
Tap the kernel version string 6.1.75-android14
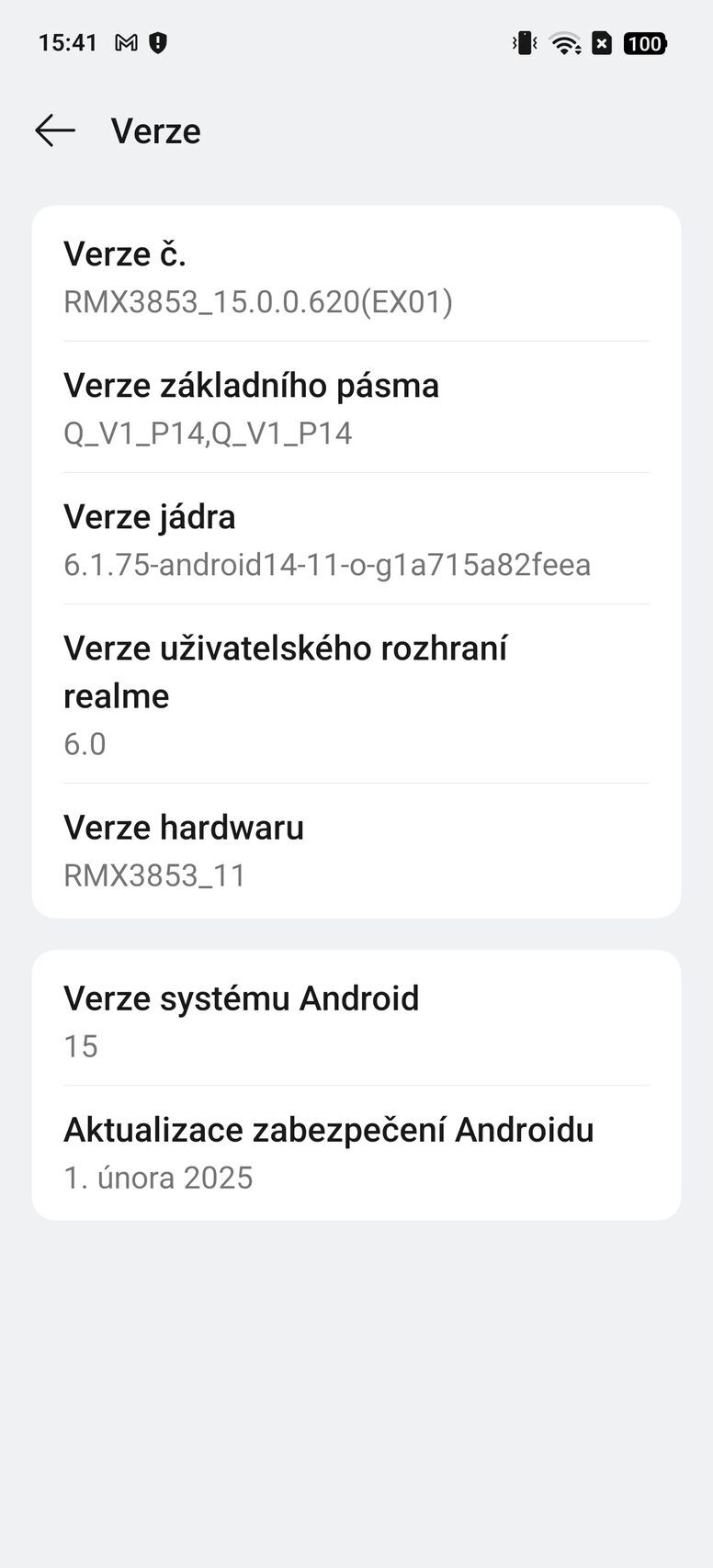click(x=327, y=565)
